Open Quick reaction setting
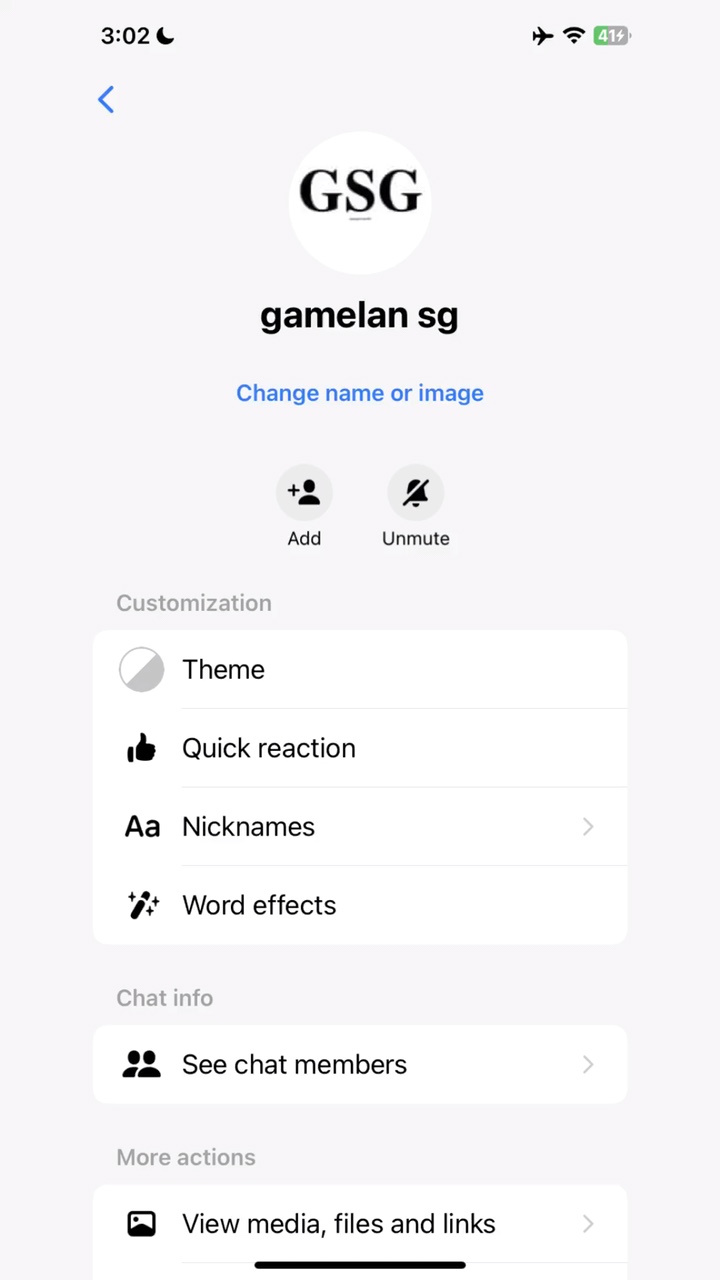The image size is (720, 1280). click(x=360, y=748)
